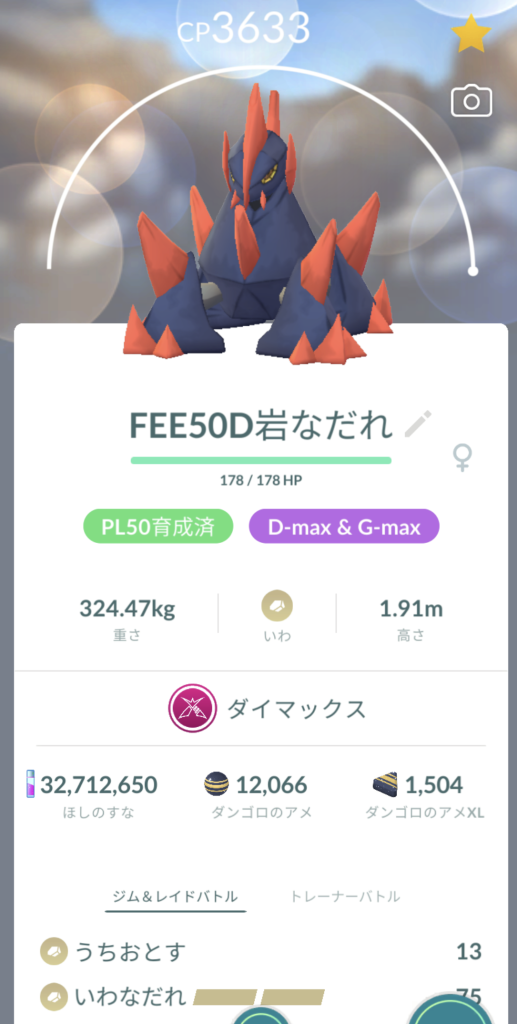Viewport: 517px width, 1024px height.
Task: Open the AR camera snapshot
Action: tap(471, 101)
